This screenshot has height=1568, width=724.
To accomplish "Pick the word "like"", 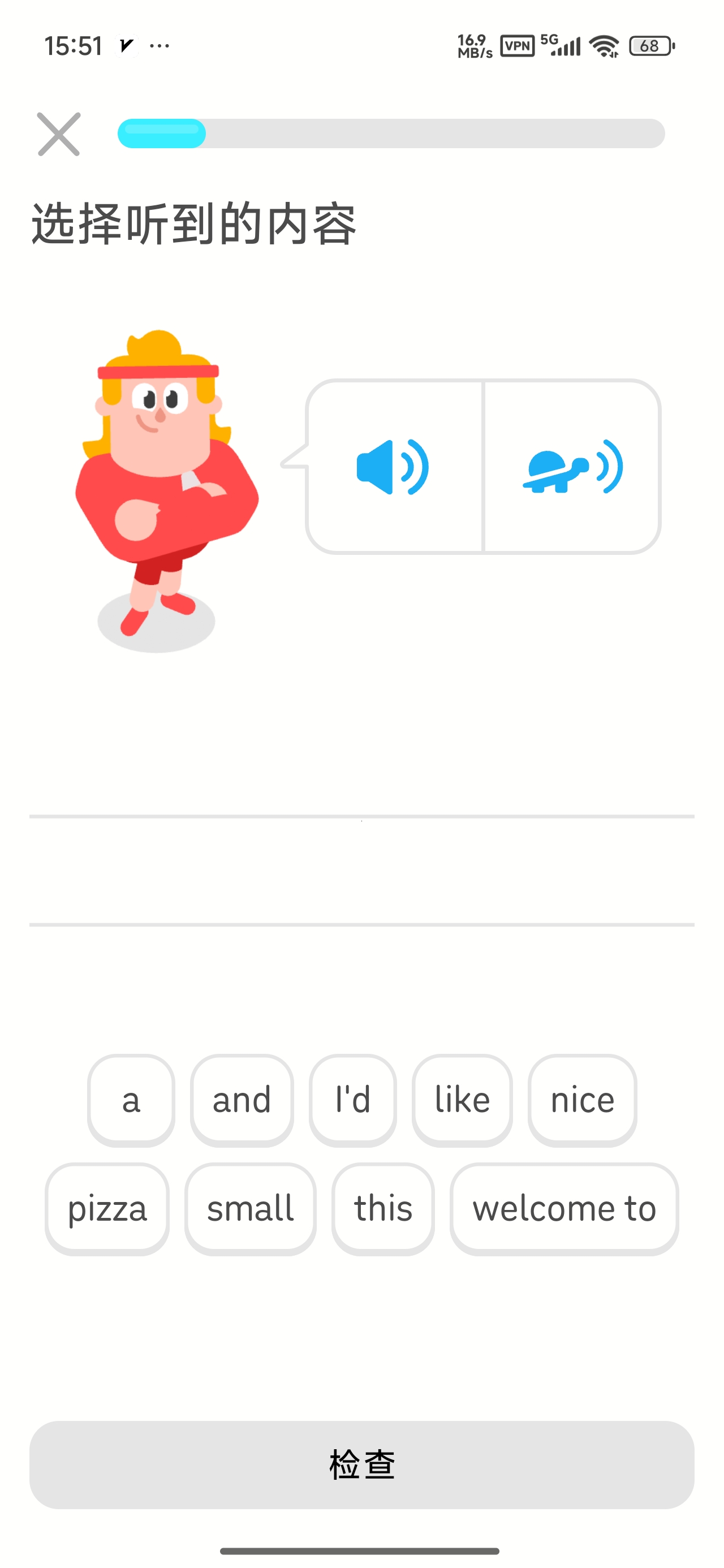I will pos(462,1100).
